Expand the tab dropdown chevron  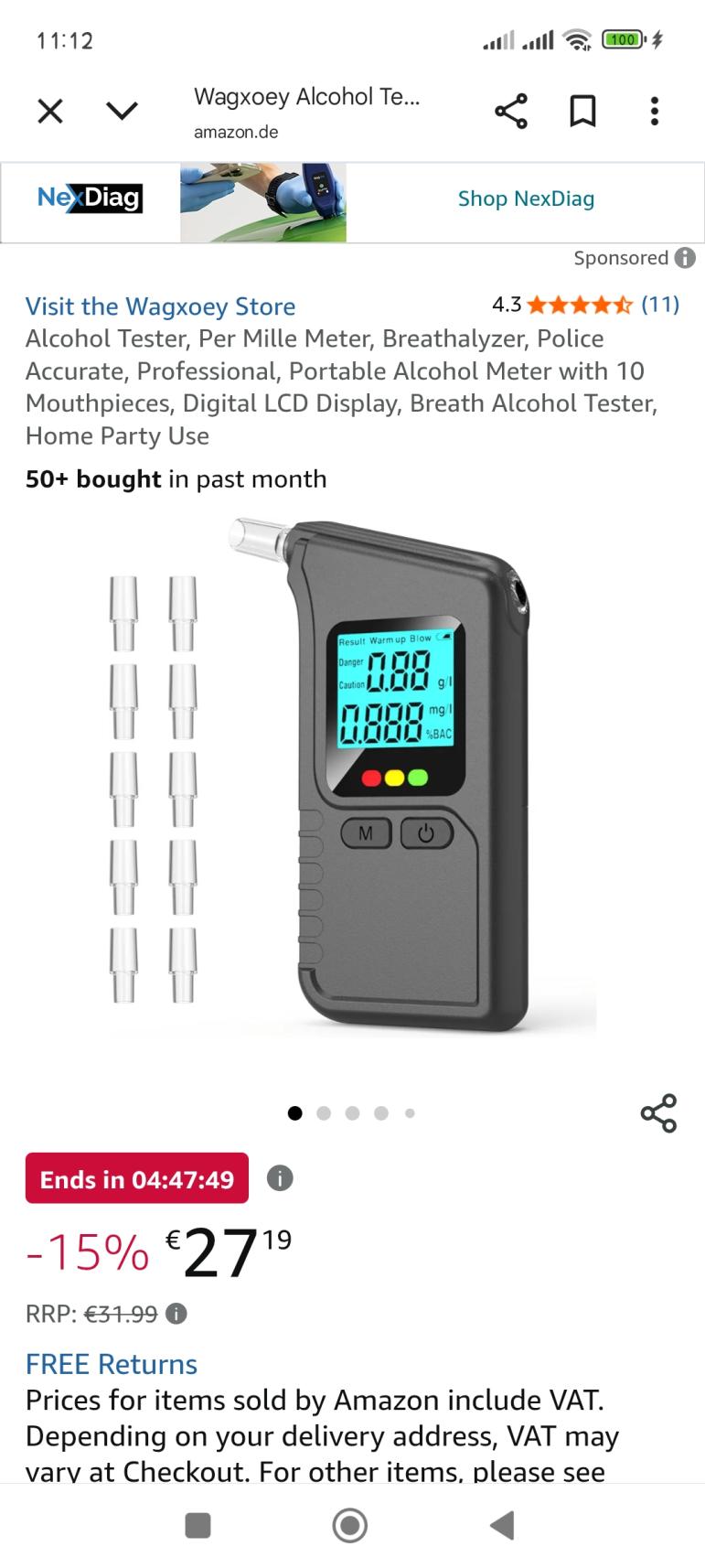click(x=122, y=112)
